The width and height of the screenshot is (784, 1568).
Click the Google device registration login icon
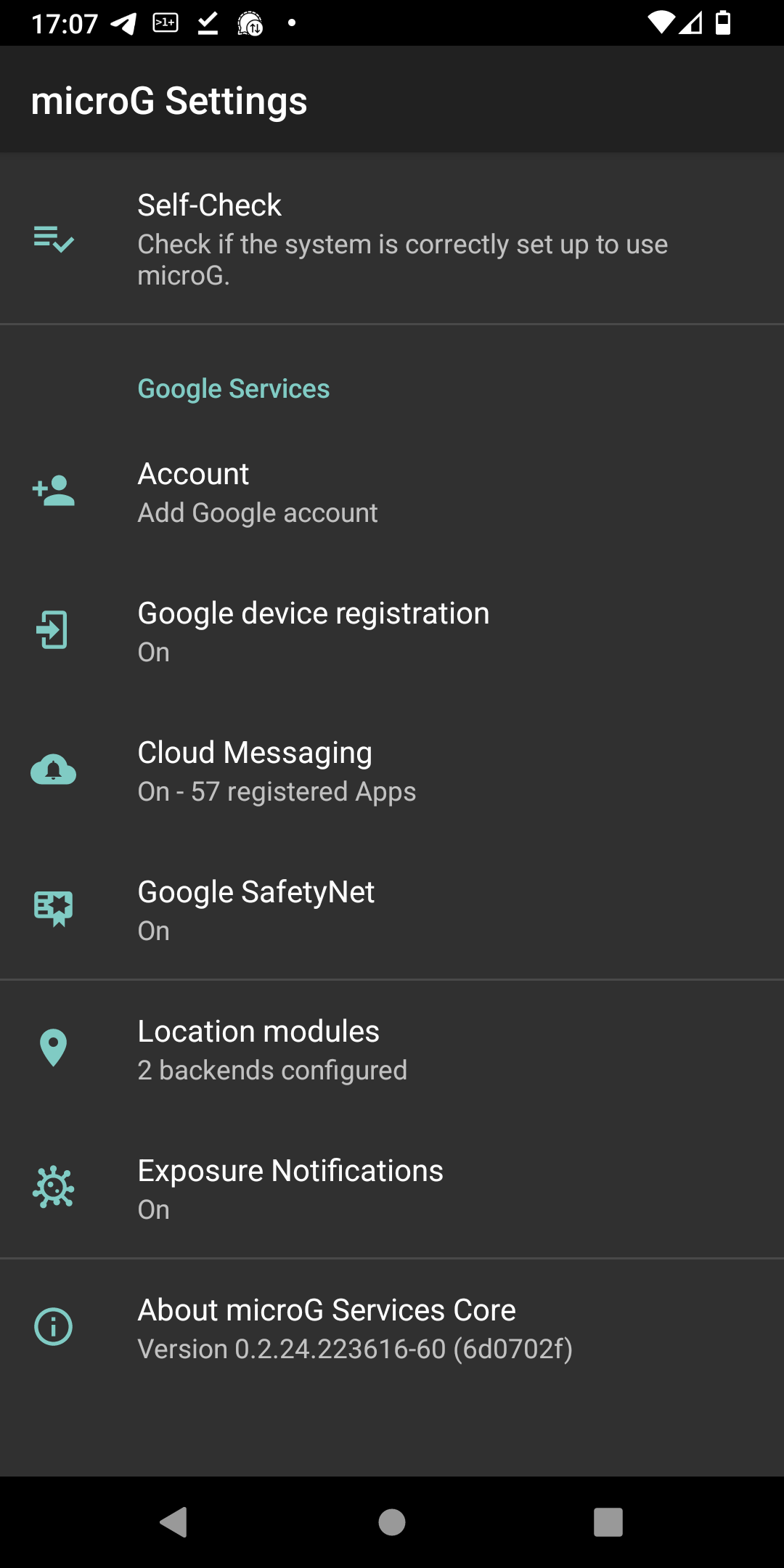54,630
